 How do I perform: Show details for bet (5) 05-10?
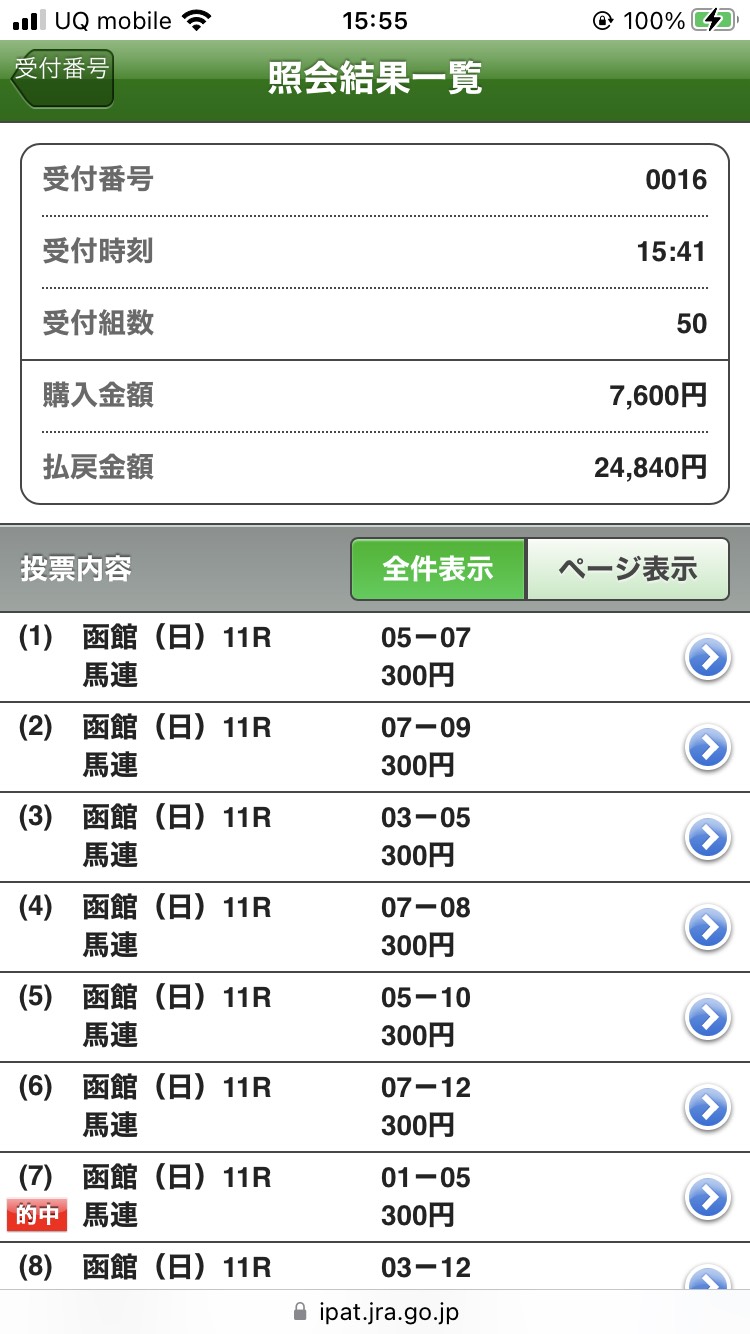[x=708, y=1018]
